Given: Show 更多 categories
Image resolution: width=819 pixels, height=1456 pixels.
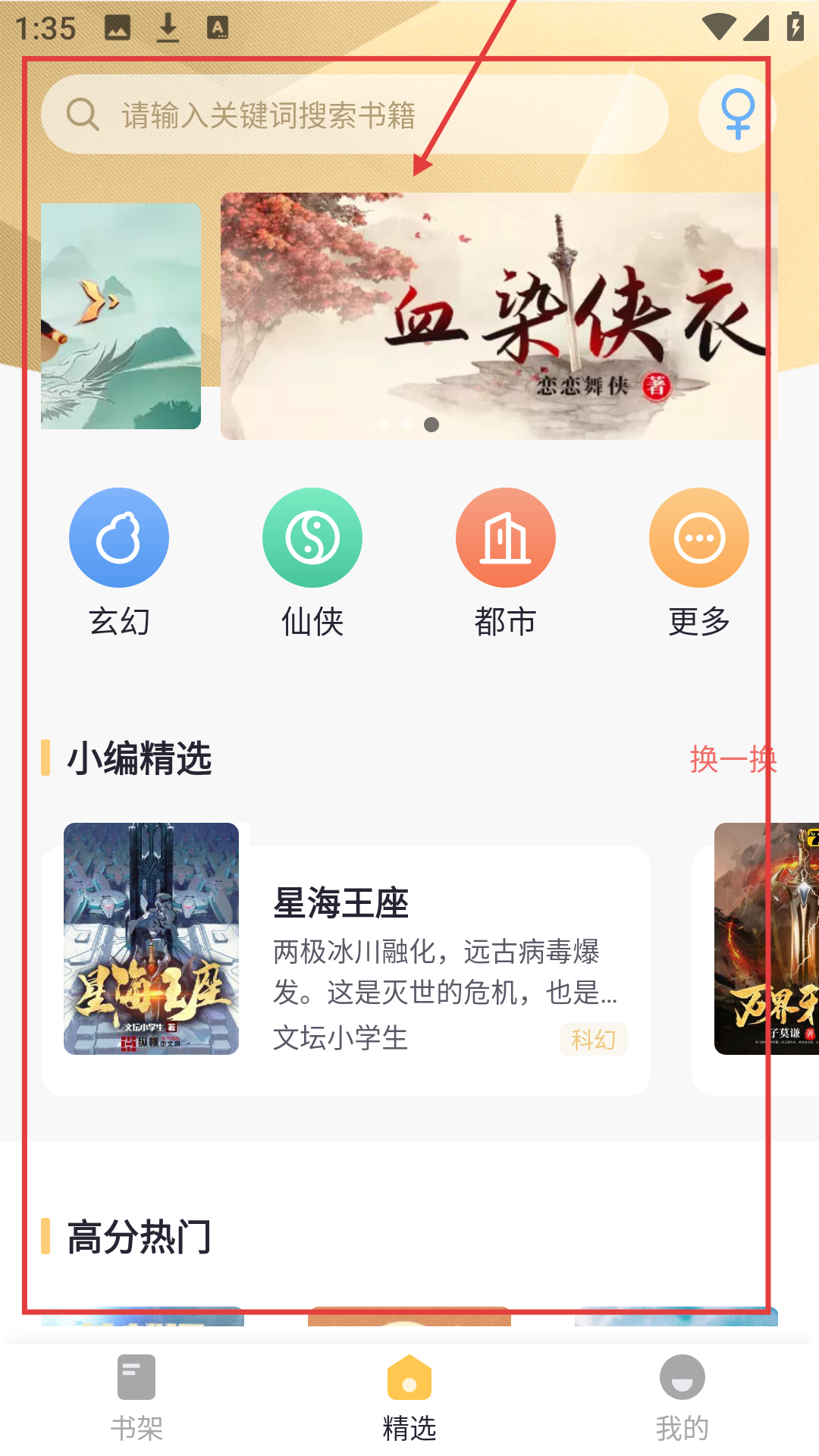Looking at the screenshot, I should (698, 562).
